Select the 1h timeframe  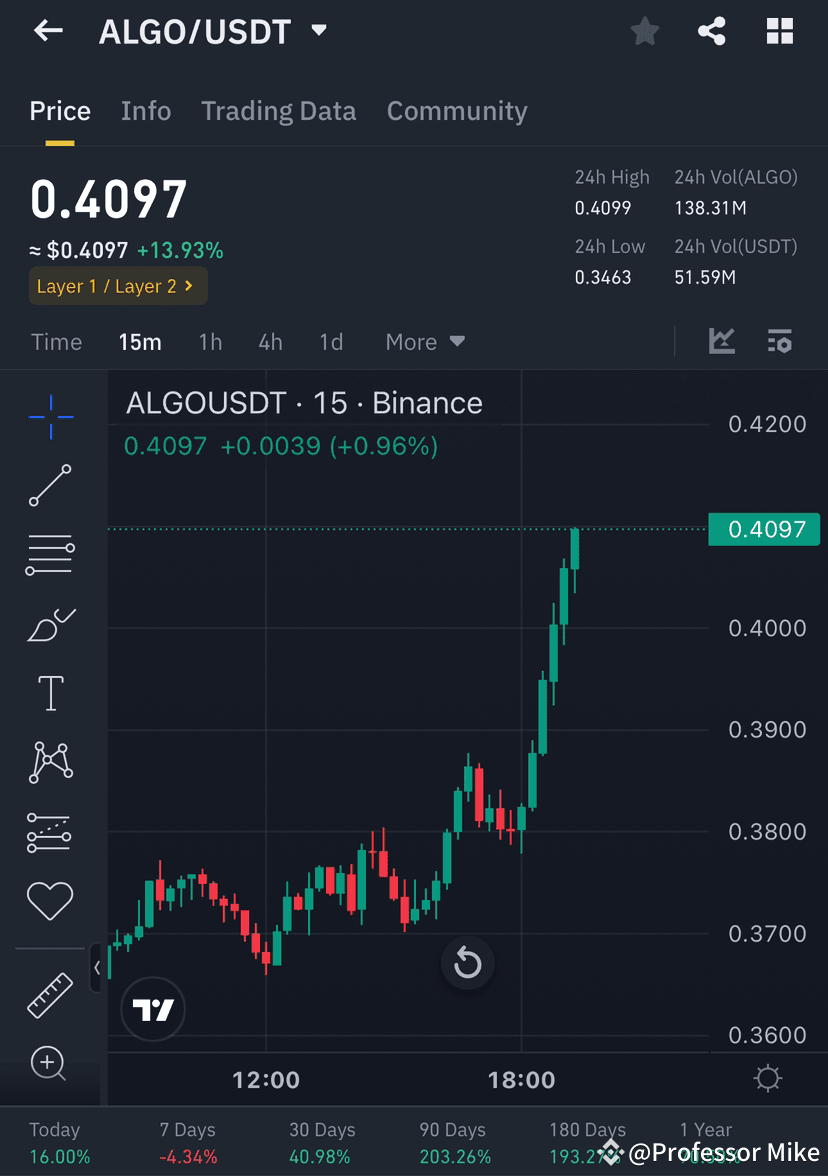pyautogui.click(x=210, y=341)
